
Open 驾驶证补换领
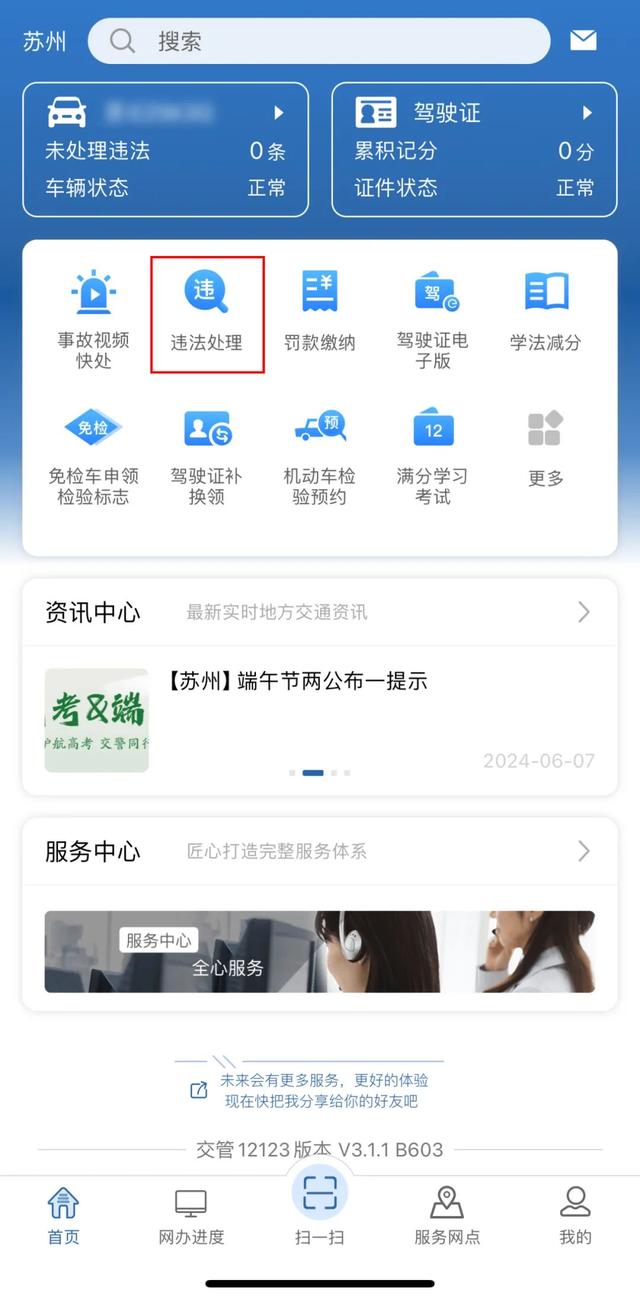[207, 454]
